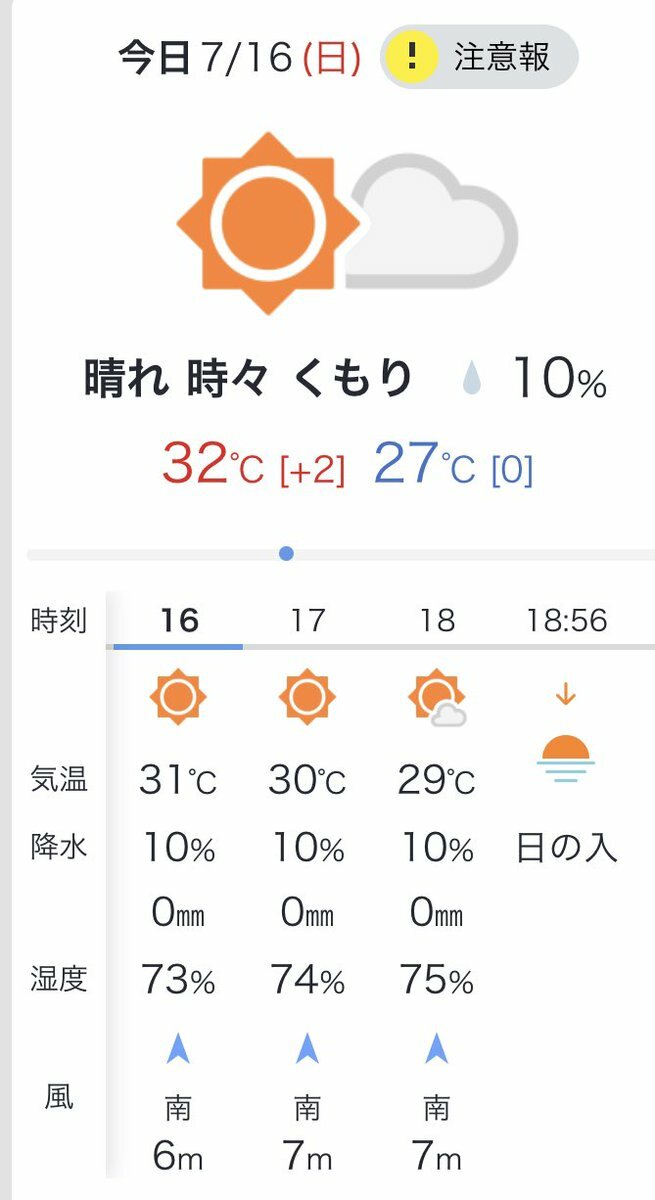Viewport: 655px width, 1200px height.
Task: Open the 注意報 warning chip
Action: click(480, 57)
